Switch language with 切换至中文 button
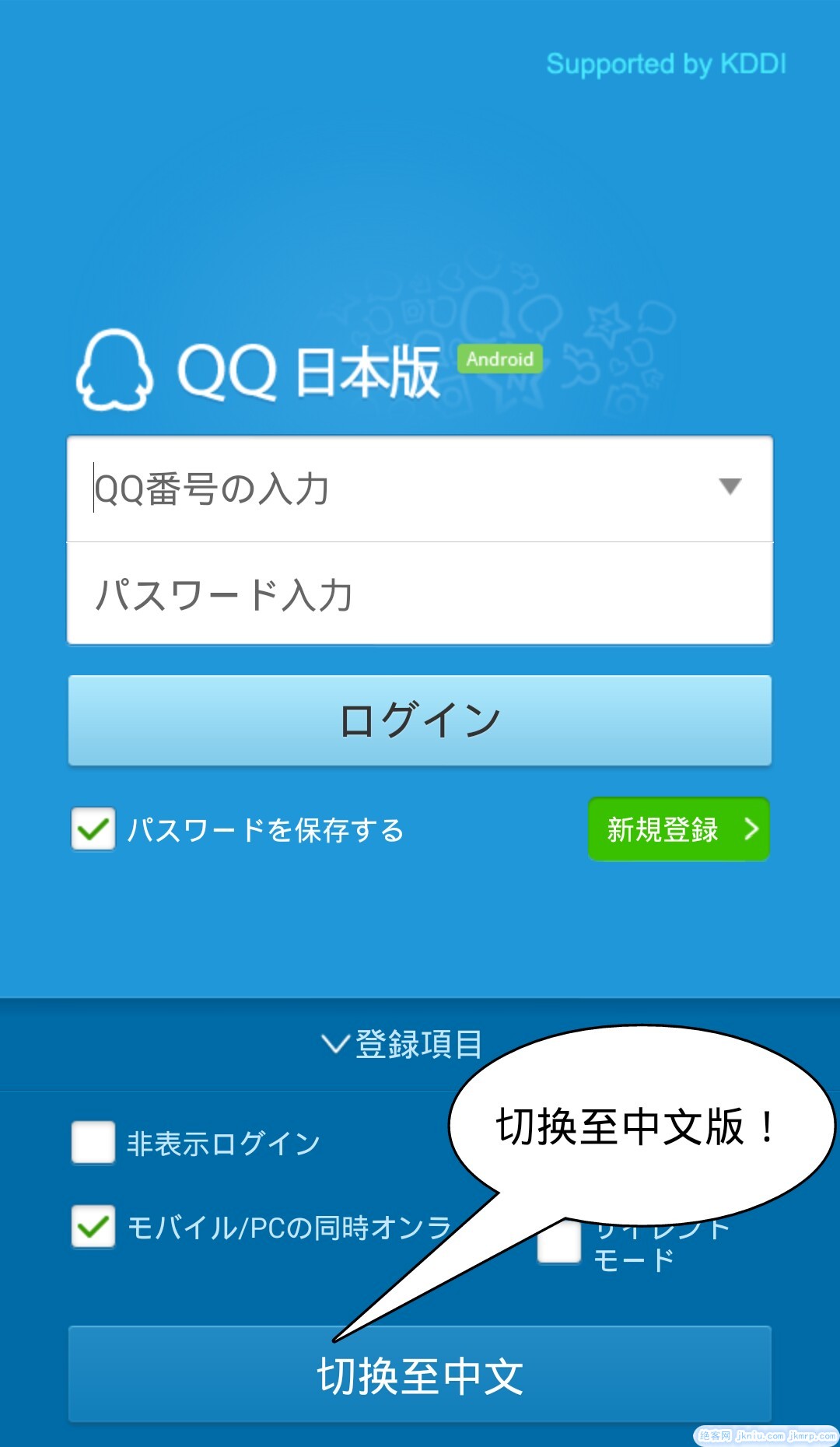 pos(420,1375)
